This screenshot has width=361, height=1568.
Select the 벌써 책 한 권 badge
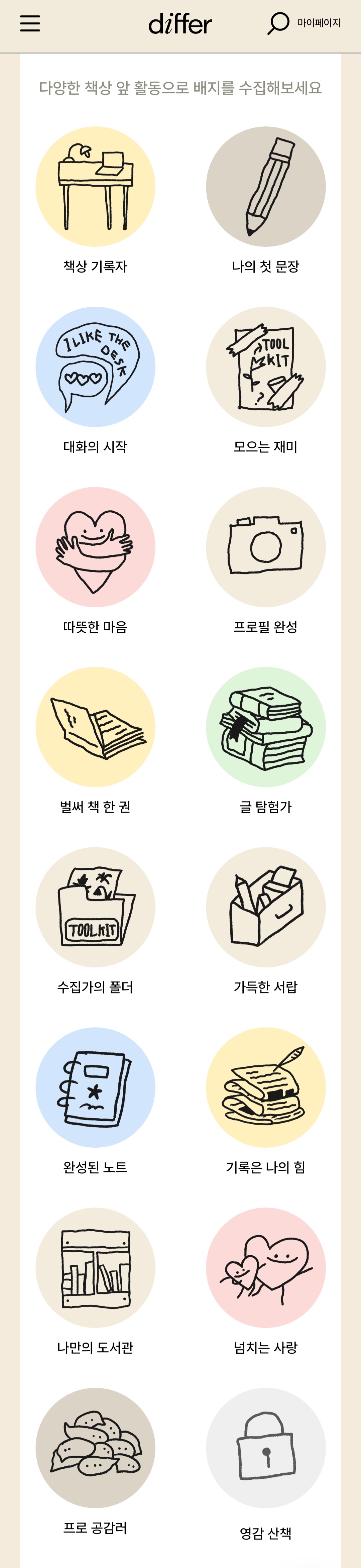pyautogui.click(x=96, y=727)
